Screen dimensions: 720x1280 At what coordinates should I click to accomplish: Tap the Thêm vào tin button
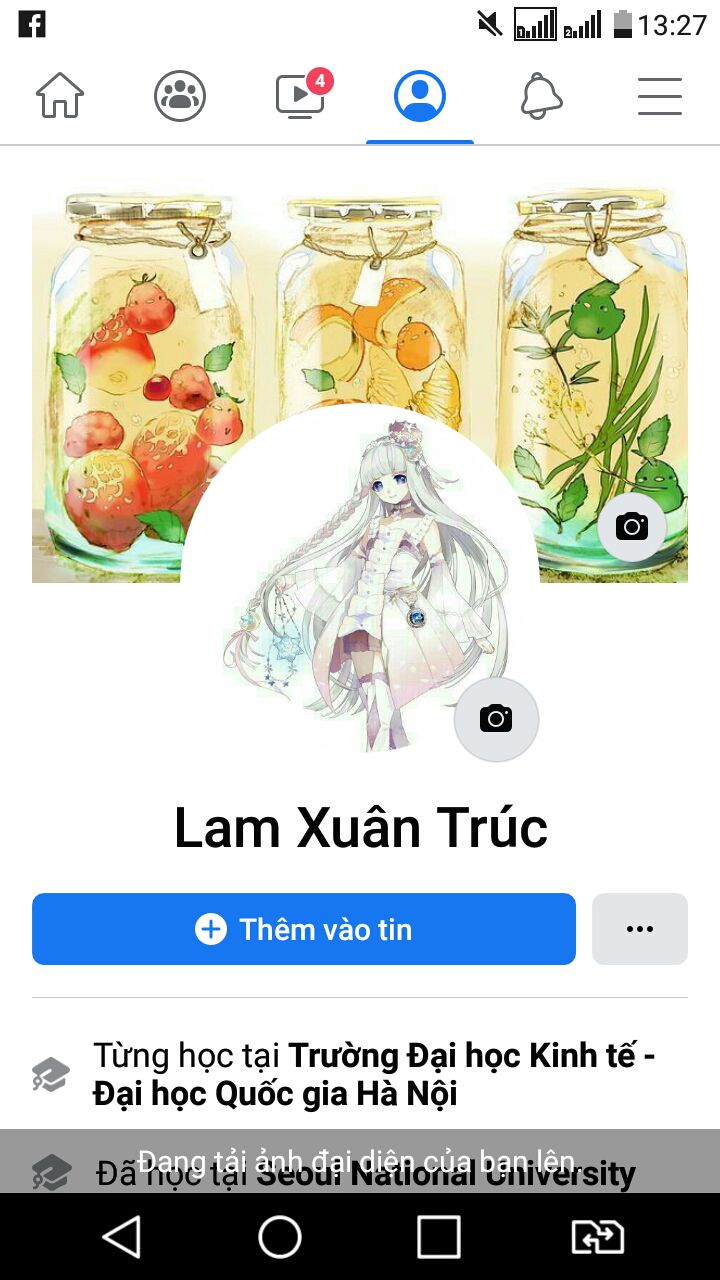pyautogui.click(x=304, y=929)
